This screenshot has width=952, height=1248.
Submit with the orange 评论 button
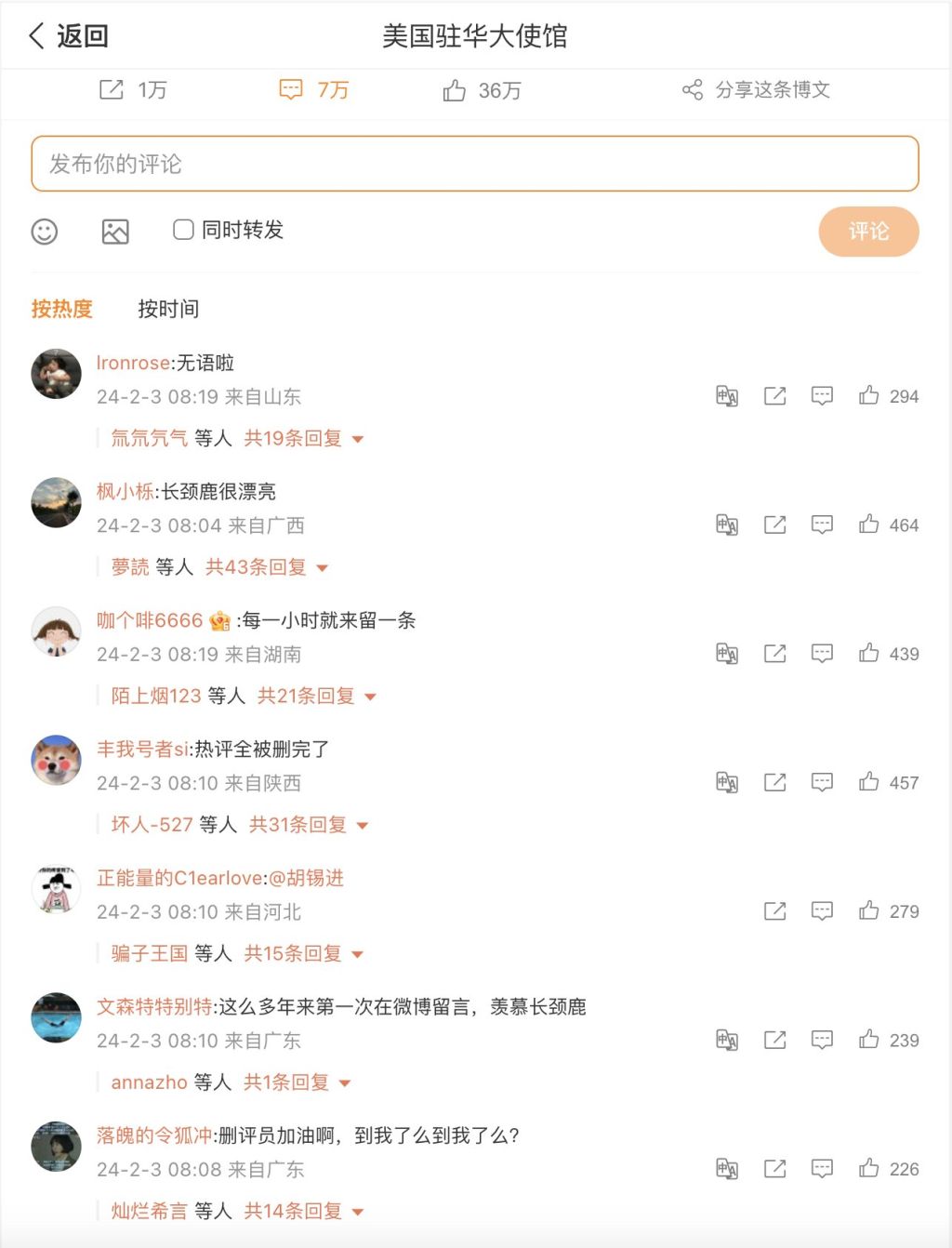point(867,232)
